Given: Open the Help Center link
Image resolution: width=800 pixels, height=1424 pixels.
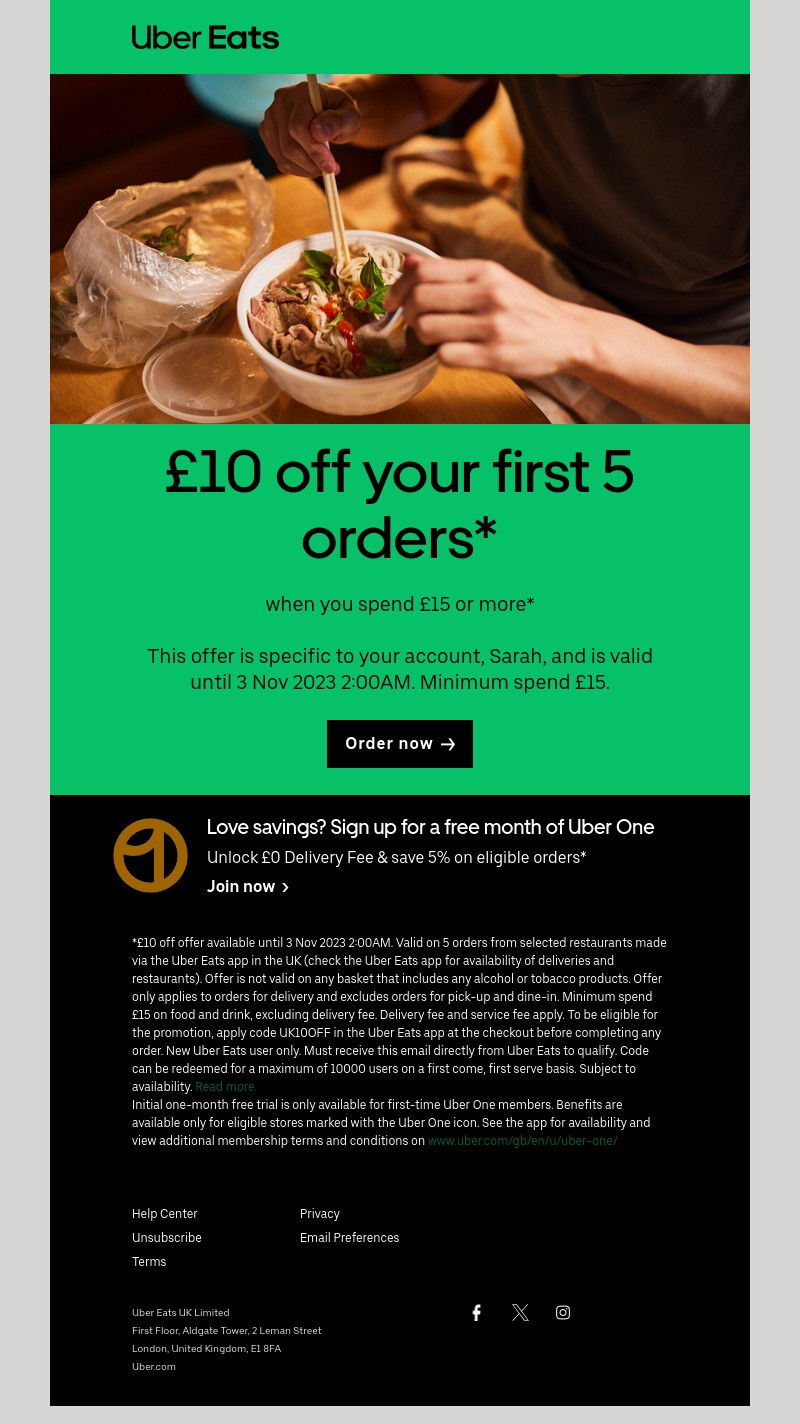Looking at the screenshot, I should coord(165,1214).
